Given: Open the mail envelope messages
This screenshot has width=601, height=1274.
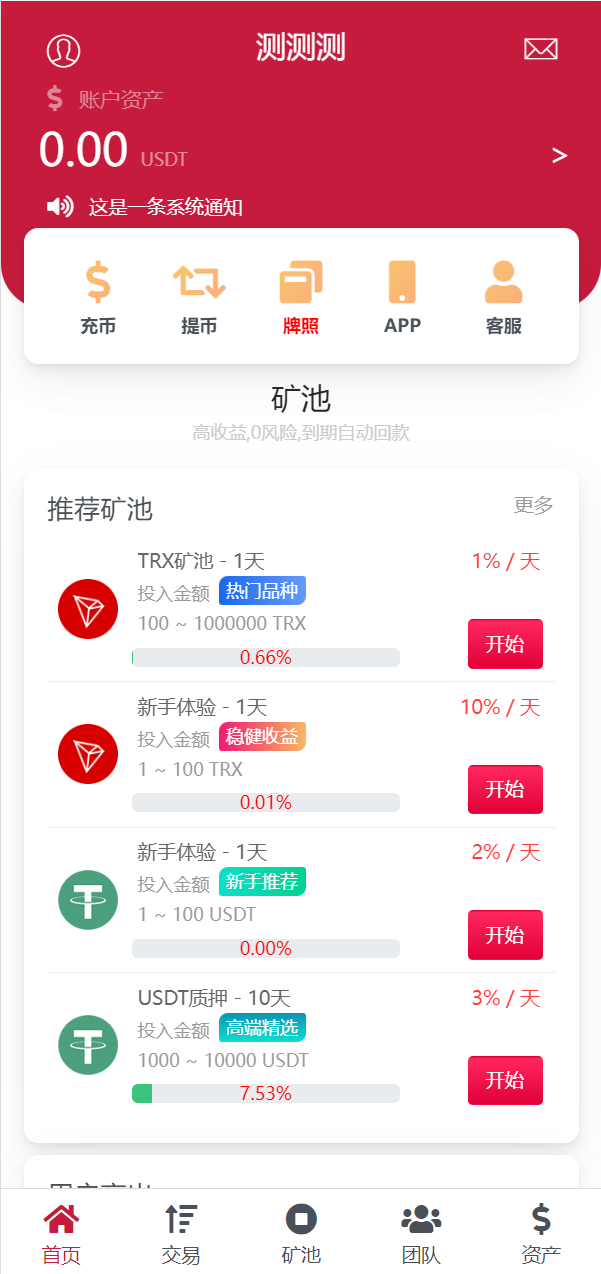Looking at the screenshot, I should click(541, 49).
